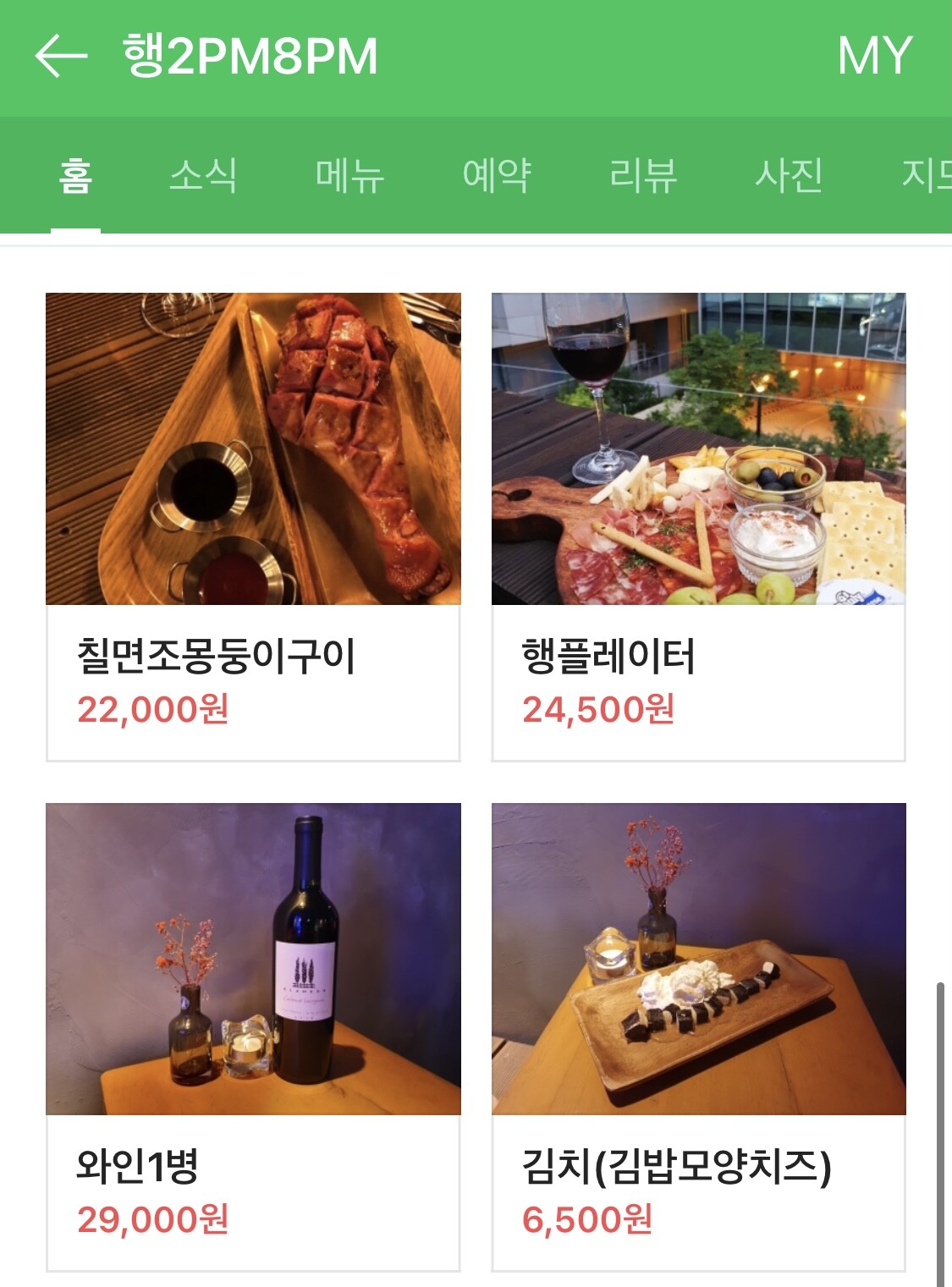This screenshot has height=1287, width=952.
Task: View the 리뷰 tab
Action: pos(643,176)
